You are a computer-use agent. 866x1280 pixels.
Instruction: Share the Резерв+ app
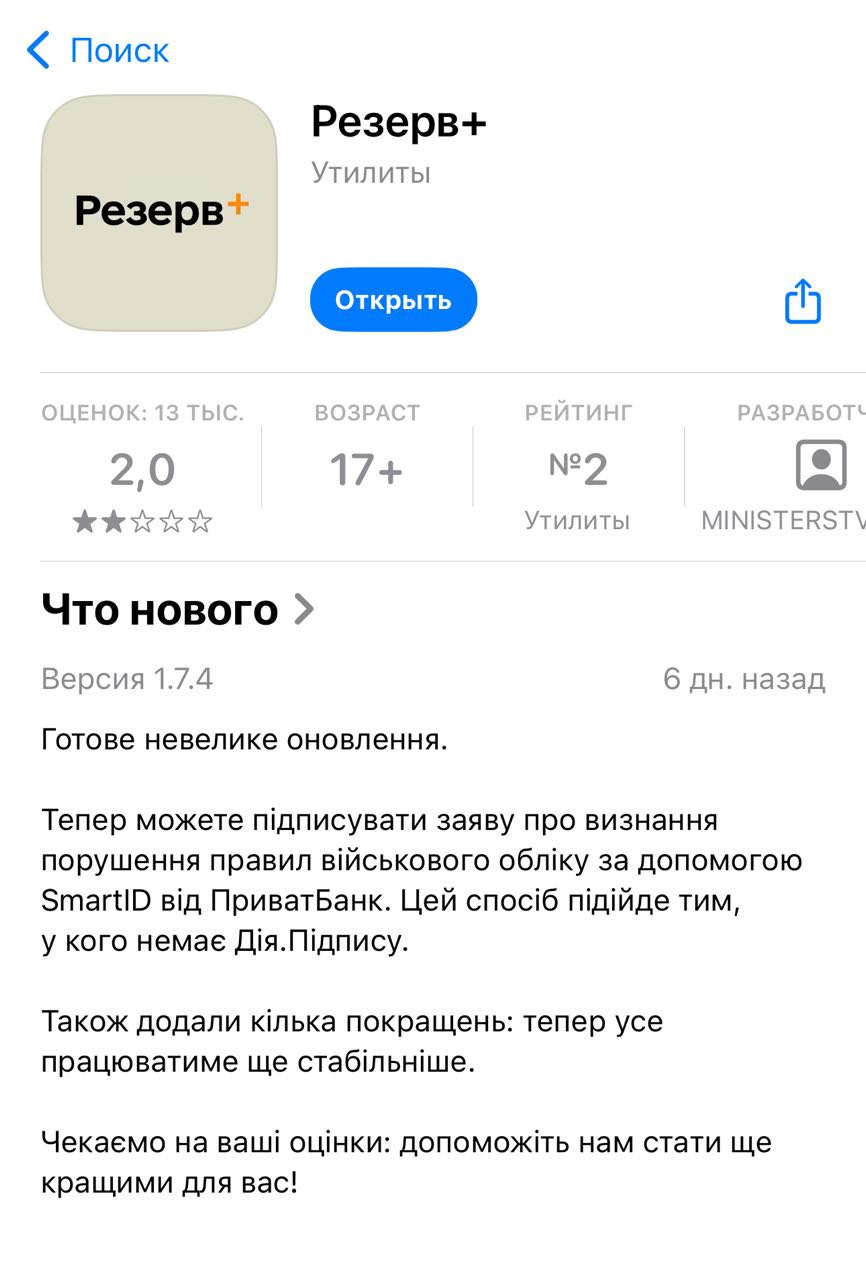pyautogui.click(x=802, y=301)
